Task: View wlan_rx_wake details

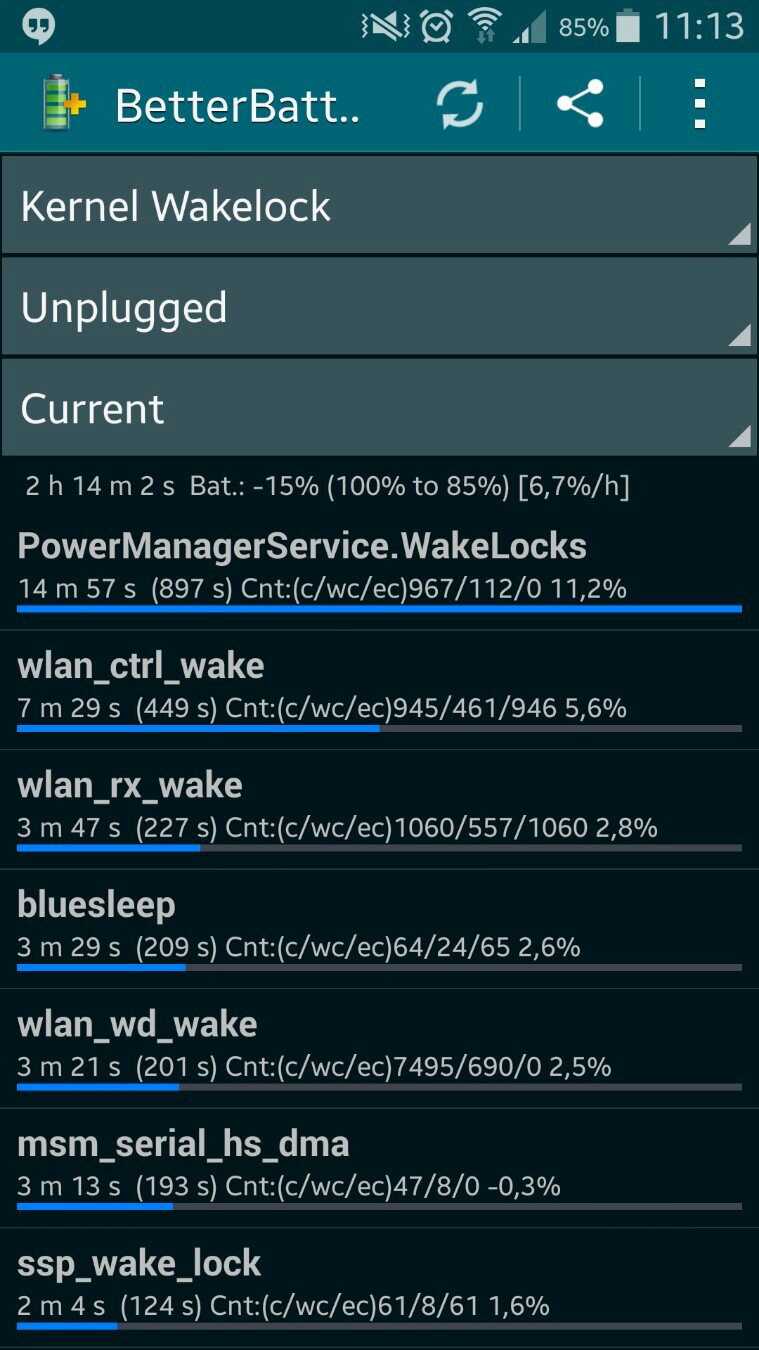Action: 379,808
